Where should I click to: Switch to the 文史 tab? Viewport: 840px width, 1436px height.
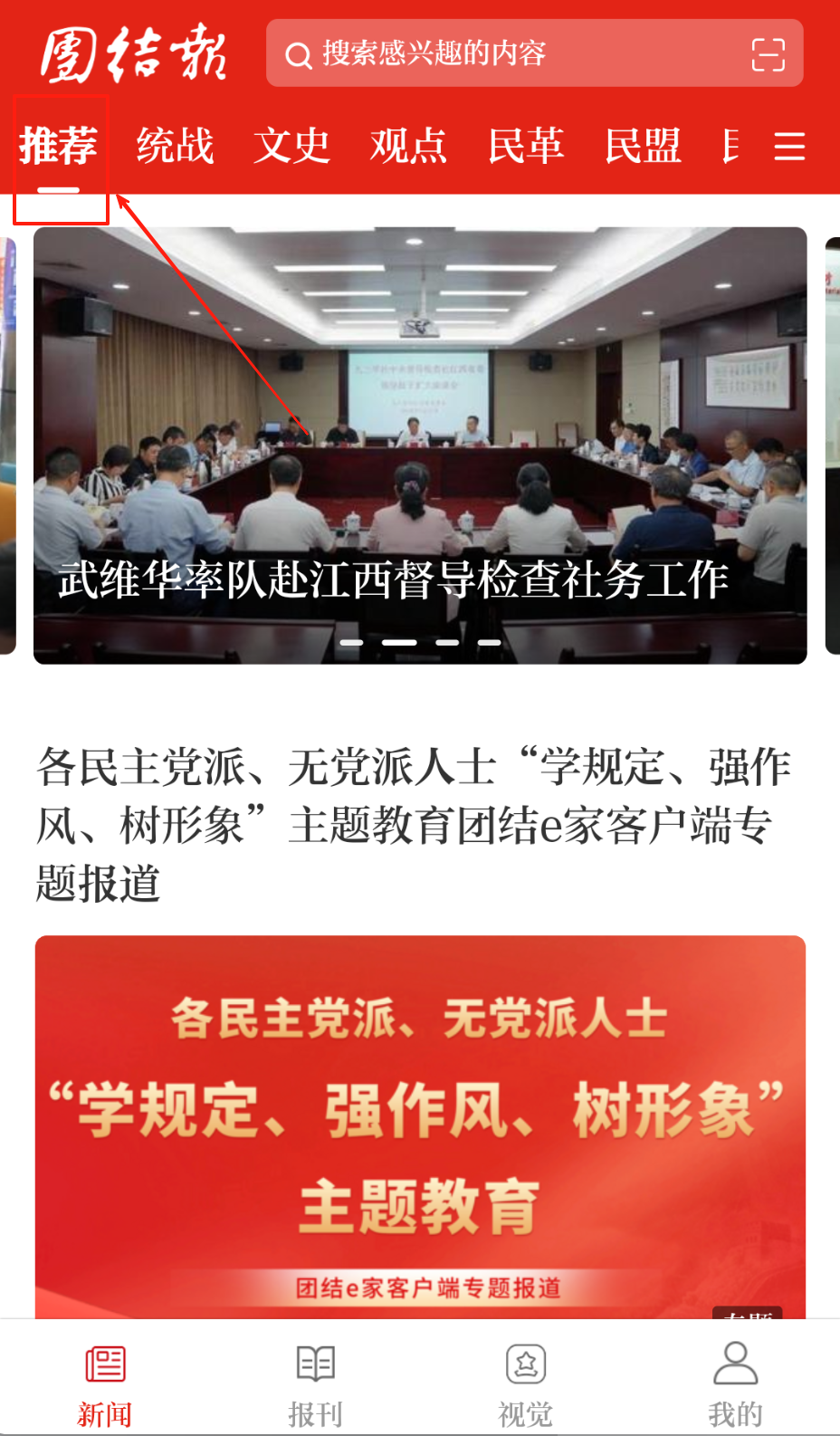(x=291, y=147)
